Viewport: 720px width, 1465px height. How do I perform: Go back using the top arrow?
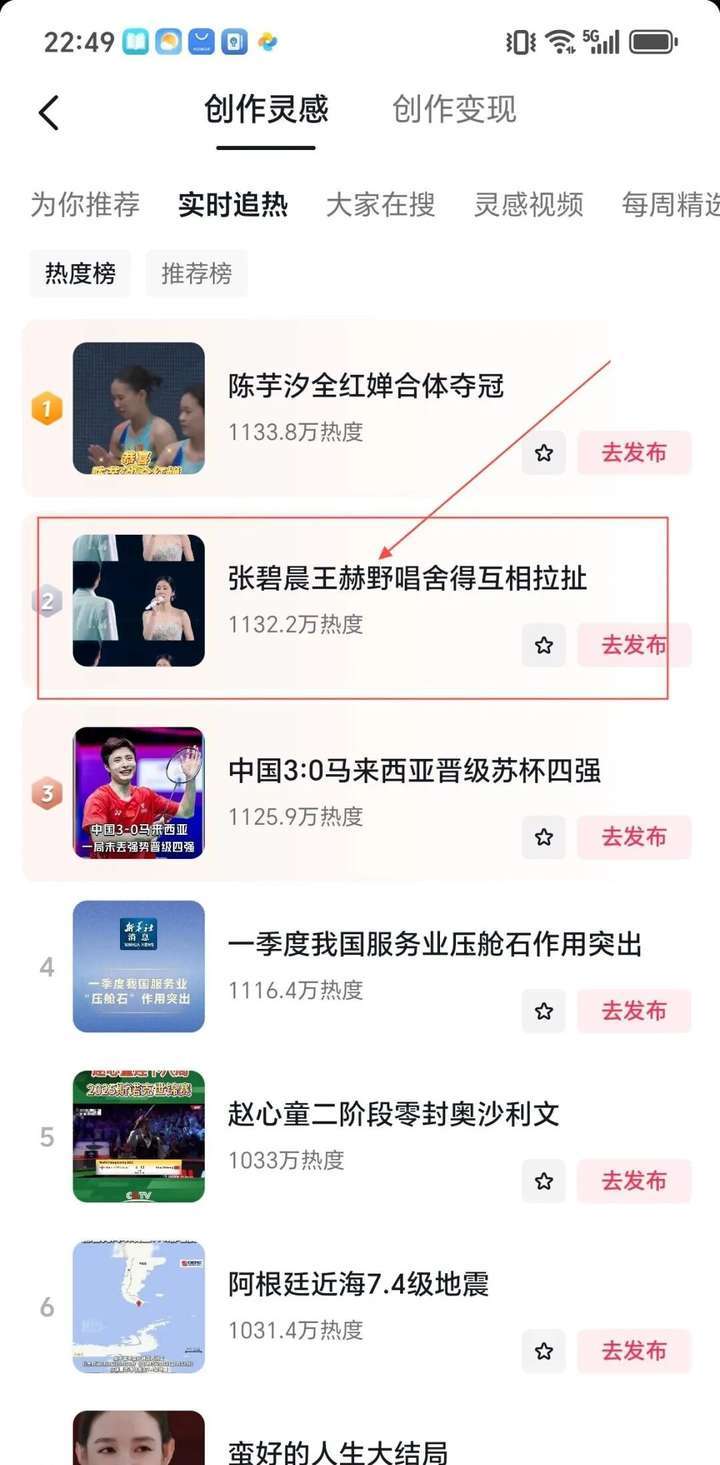coord(48,112)
